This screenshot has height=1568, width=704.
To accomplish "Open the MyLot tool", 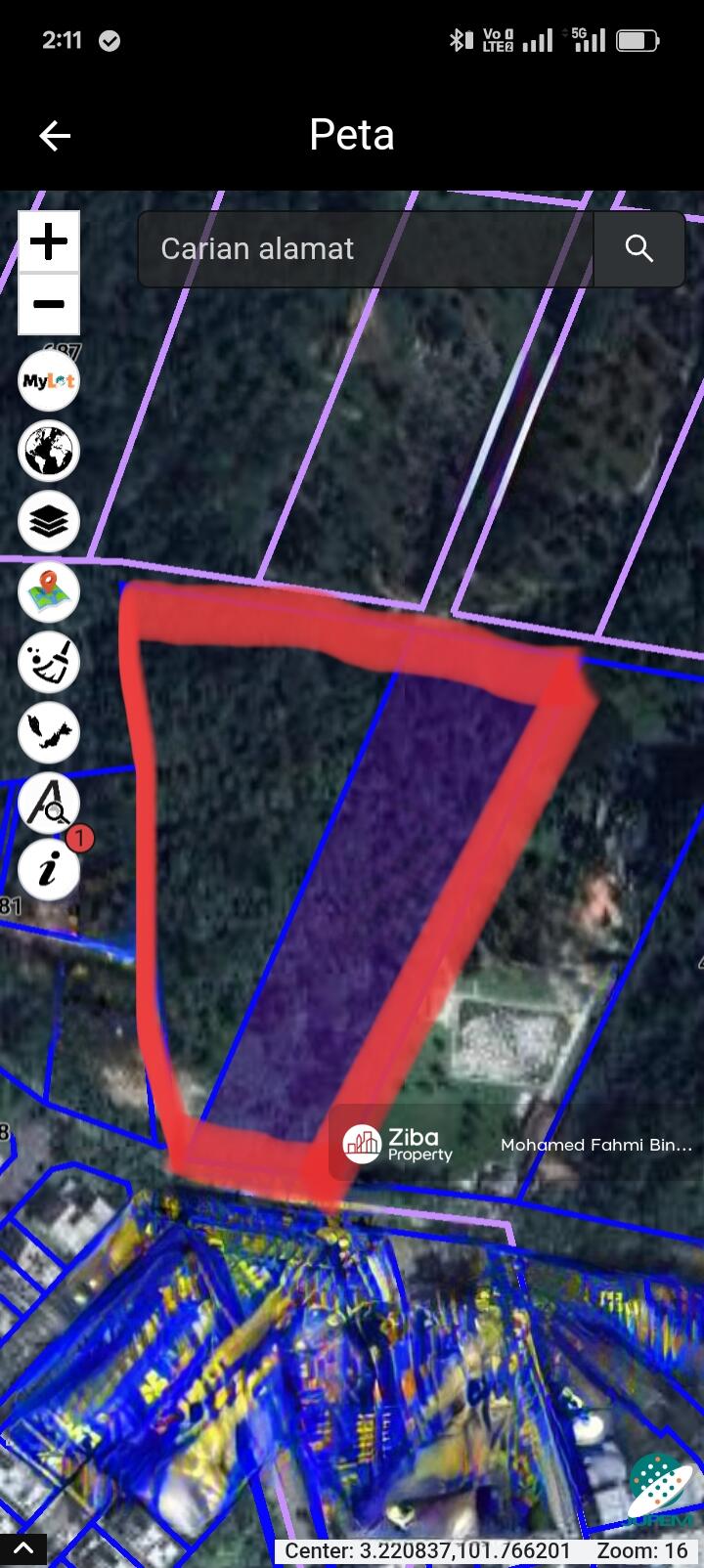I will (49, 381).
